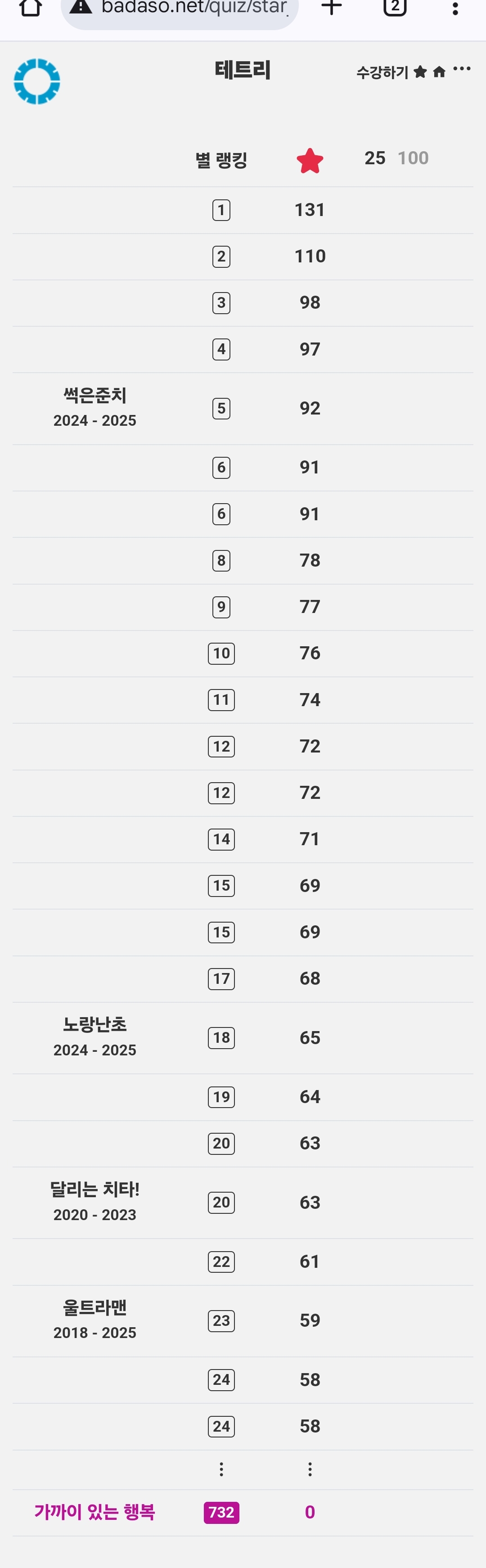The image size is (486, 1568).
Task: Go to the browser home page
Action: 31,8
